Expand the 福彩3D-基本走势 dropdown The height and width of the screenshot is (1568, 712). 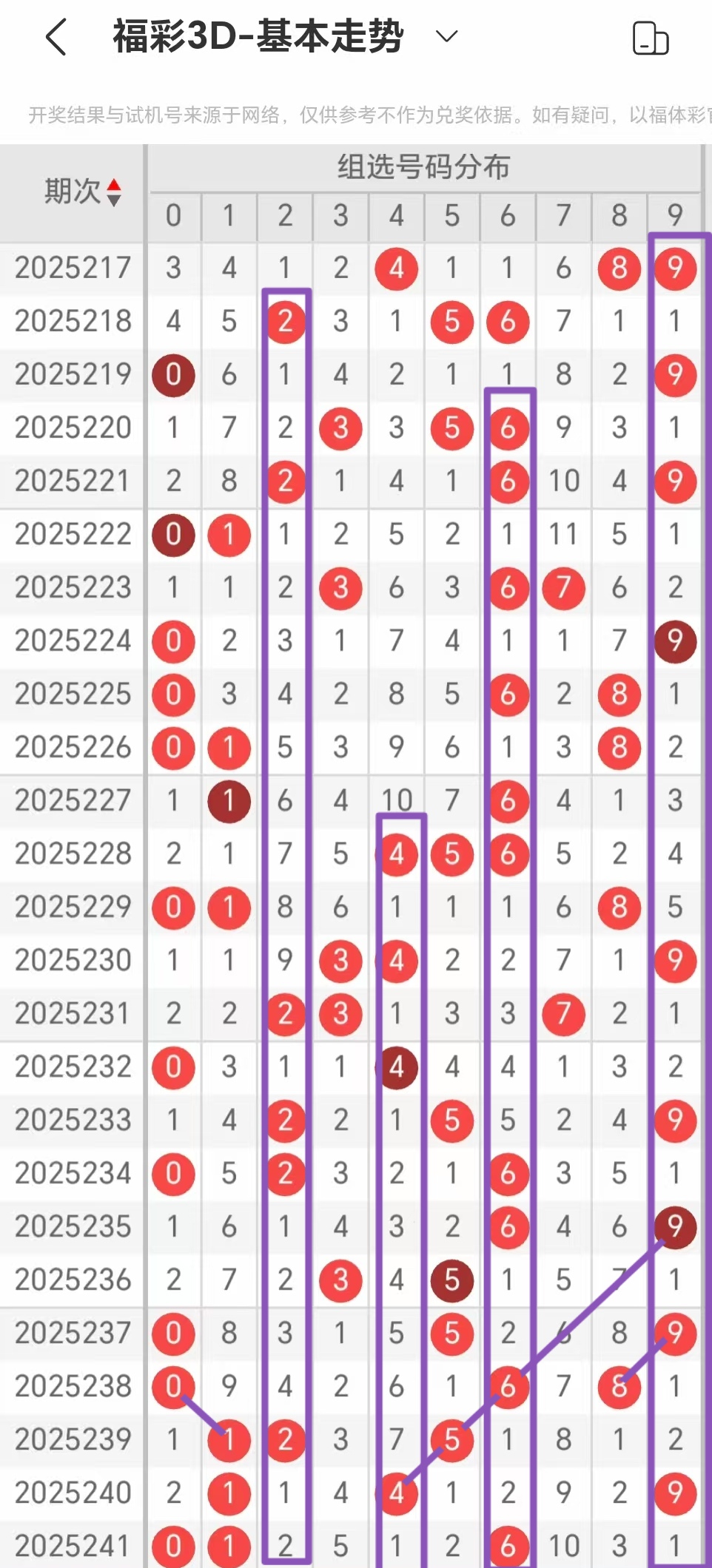pyautogui.click(x=446, y=36)
